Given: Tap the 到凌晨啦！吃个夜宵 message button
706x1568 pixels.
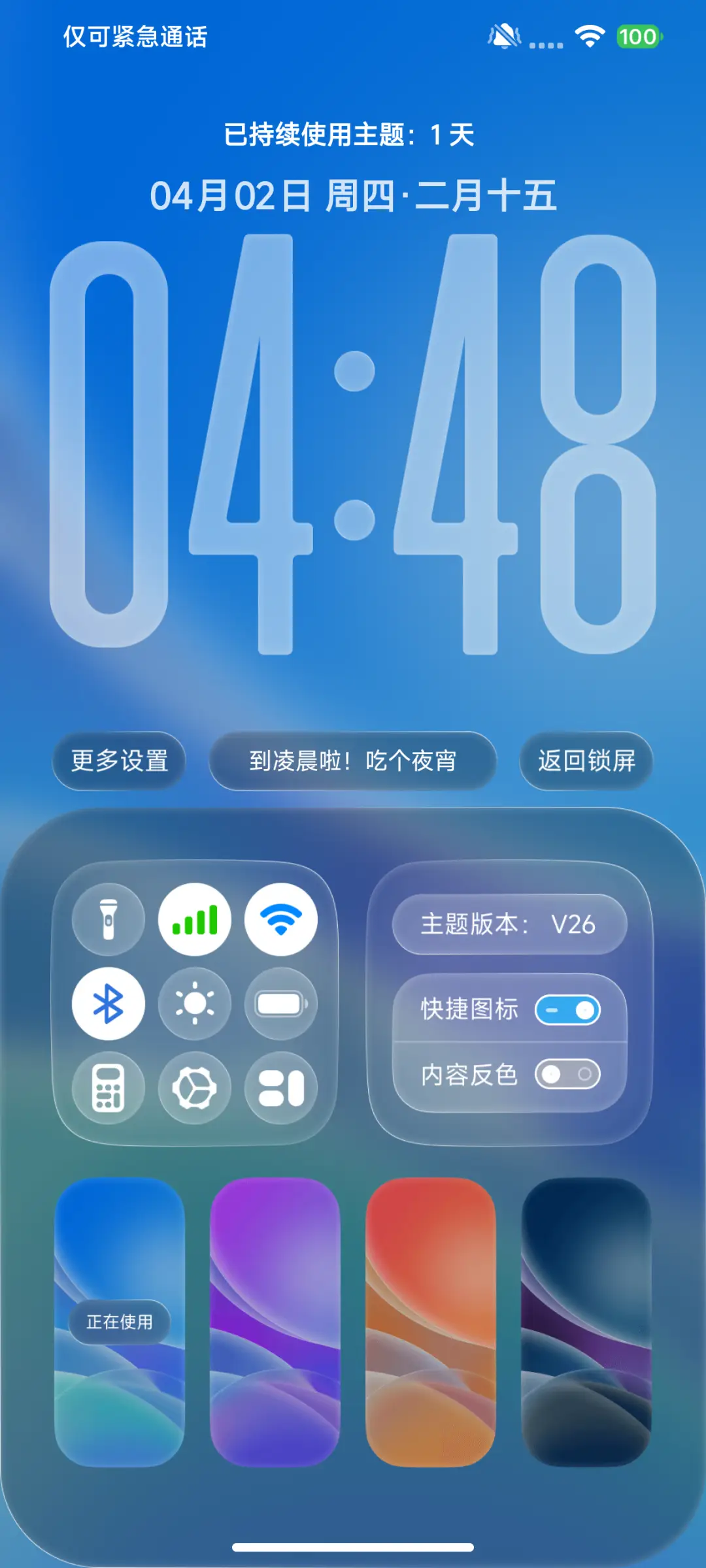Looking at the screenshot, I should pyautogui.click(x=354, y=761).
